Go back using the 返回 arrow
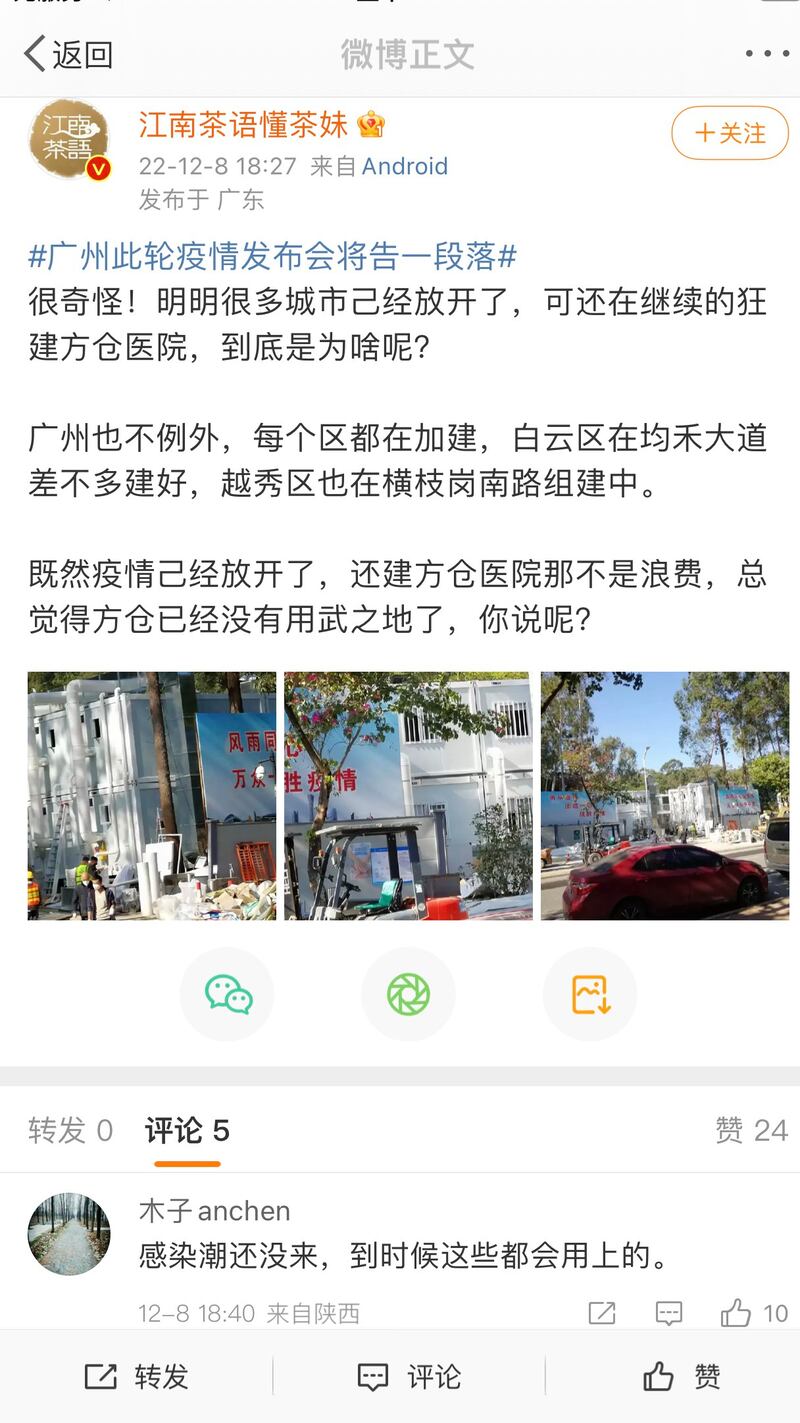The height and width of the screenshot is (1423, 800). pos(66,54)
